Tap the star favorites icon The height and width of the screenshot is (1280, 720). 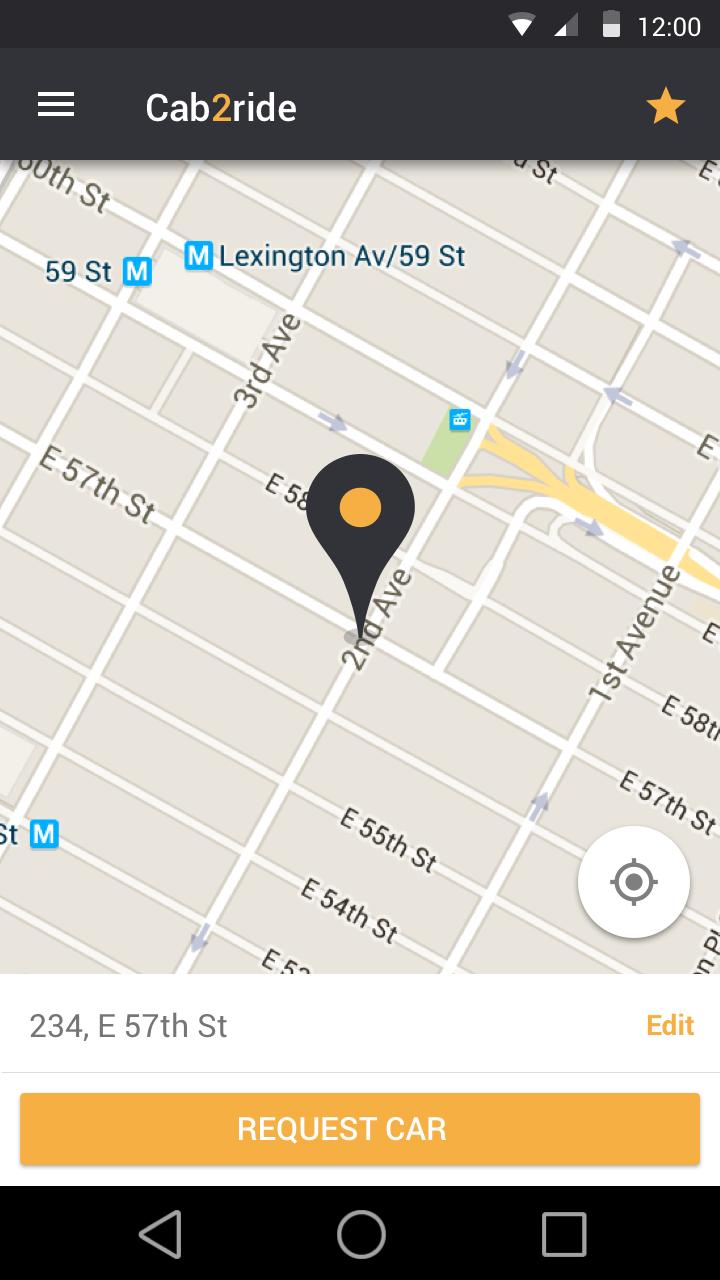click(x=664, y=104)
